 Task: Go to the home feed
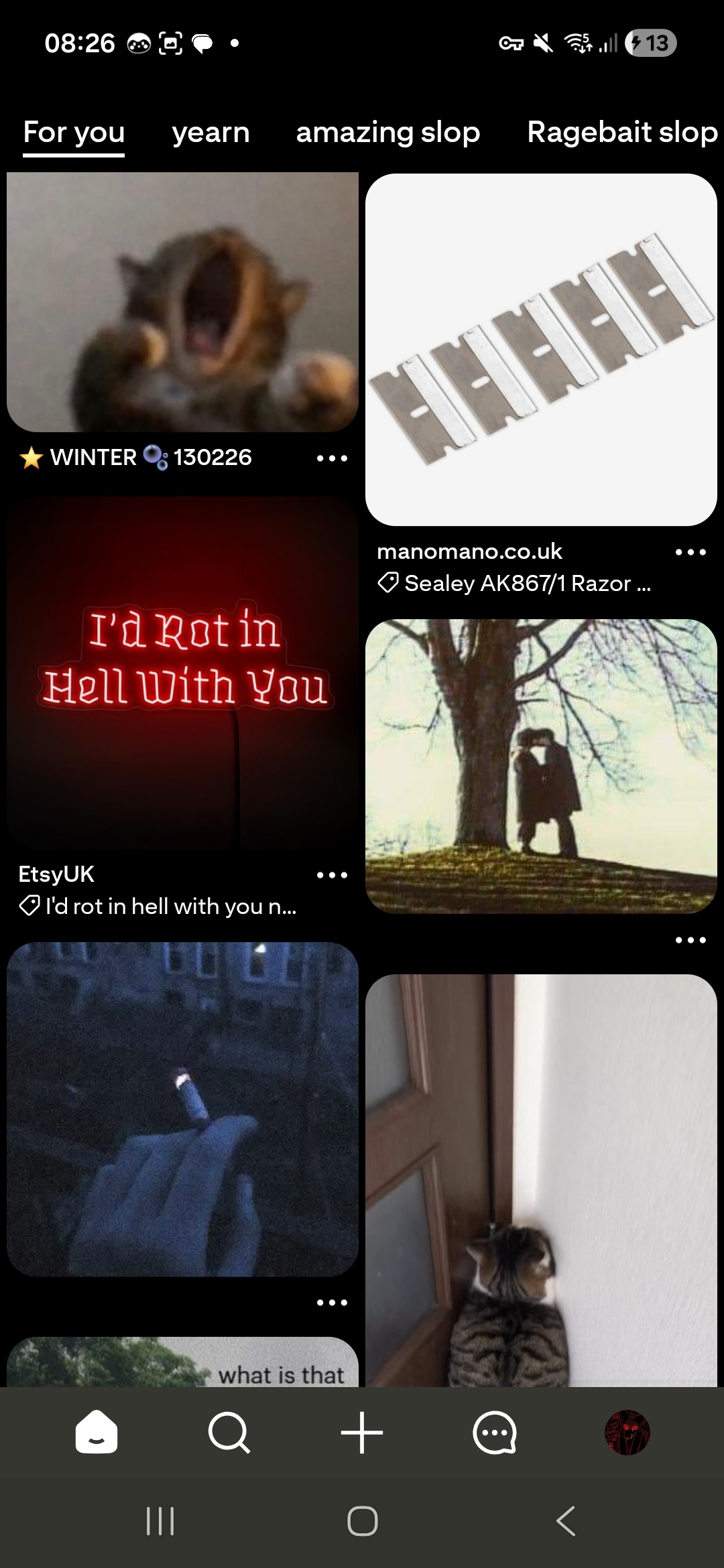coord(97,1433)
